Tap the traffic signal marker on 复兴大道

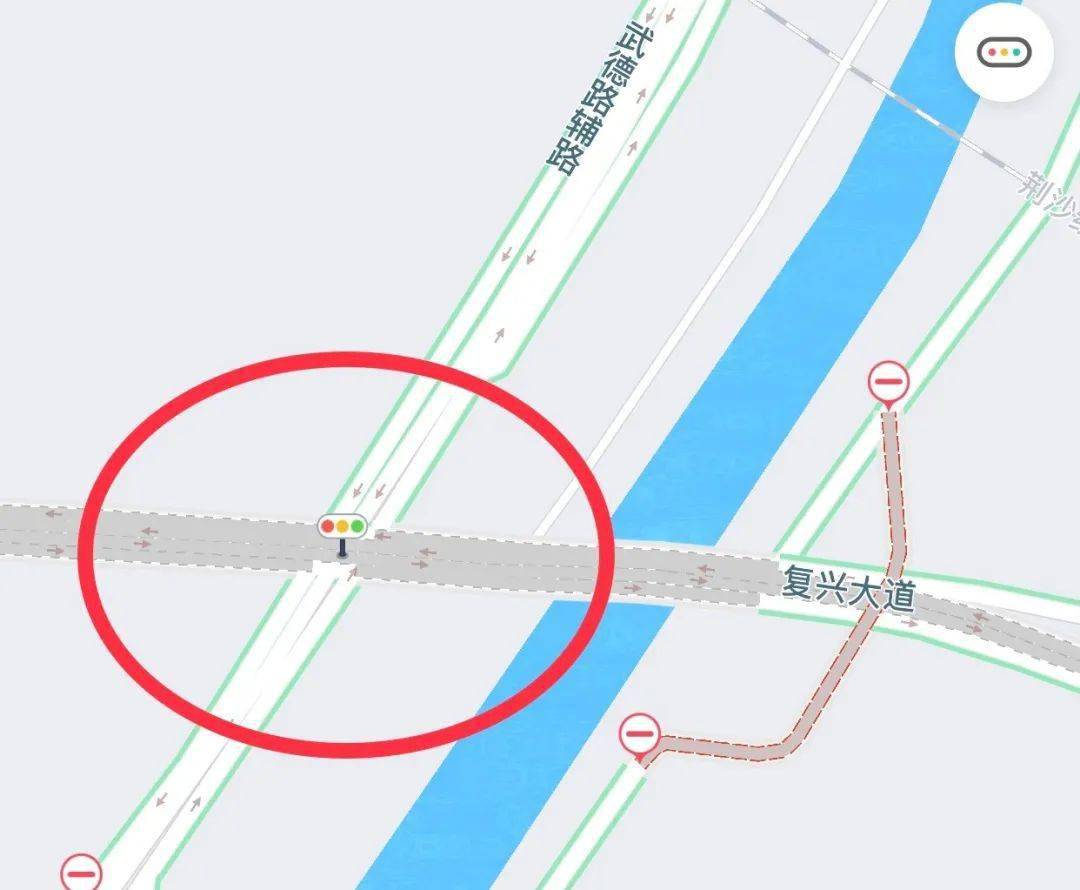(342, 527)
